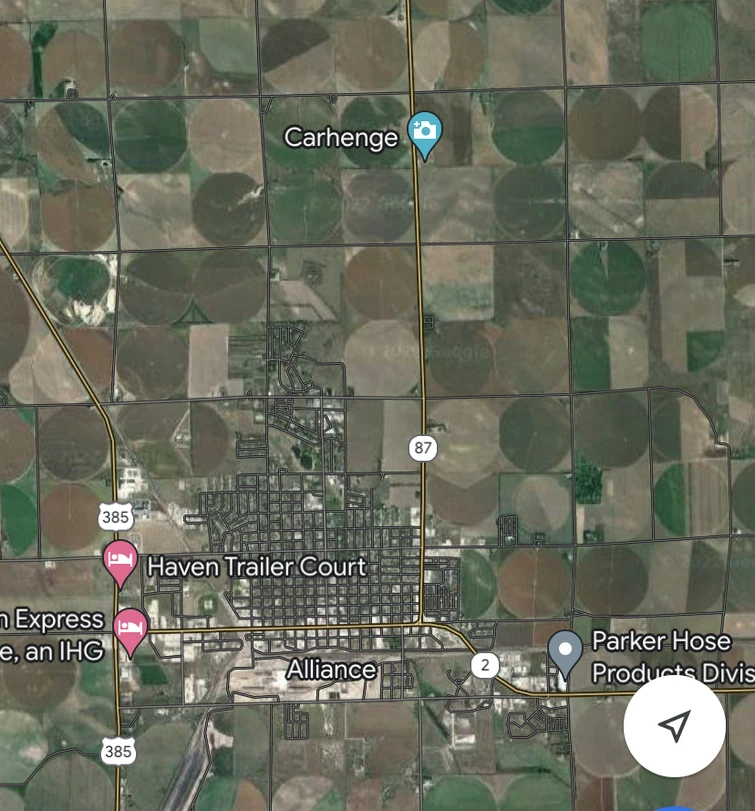The image size is (755, 811).
Task: Open the Express hotel pin near Route 385
Action: click(131, 628)
